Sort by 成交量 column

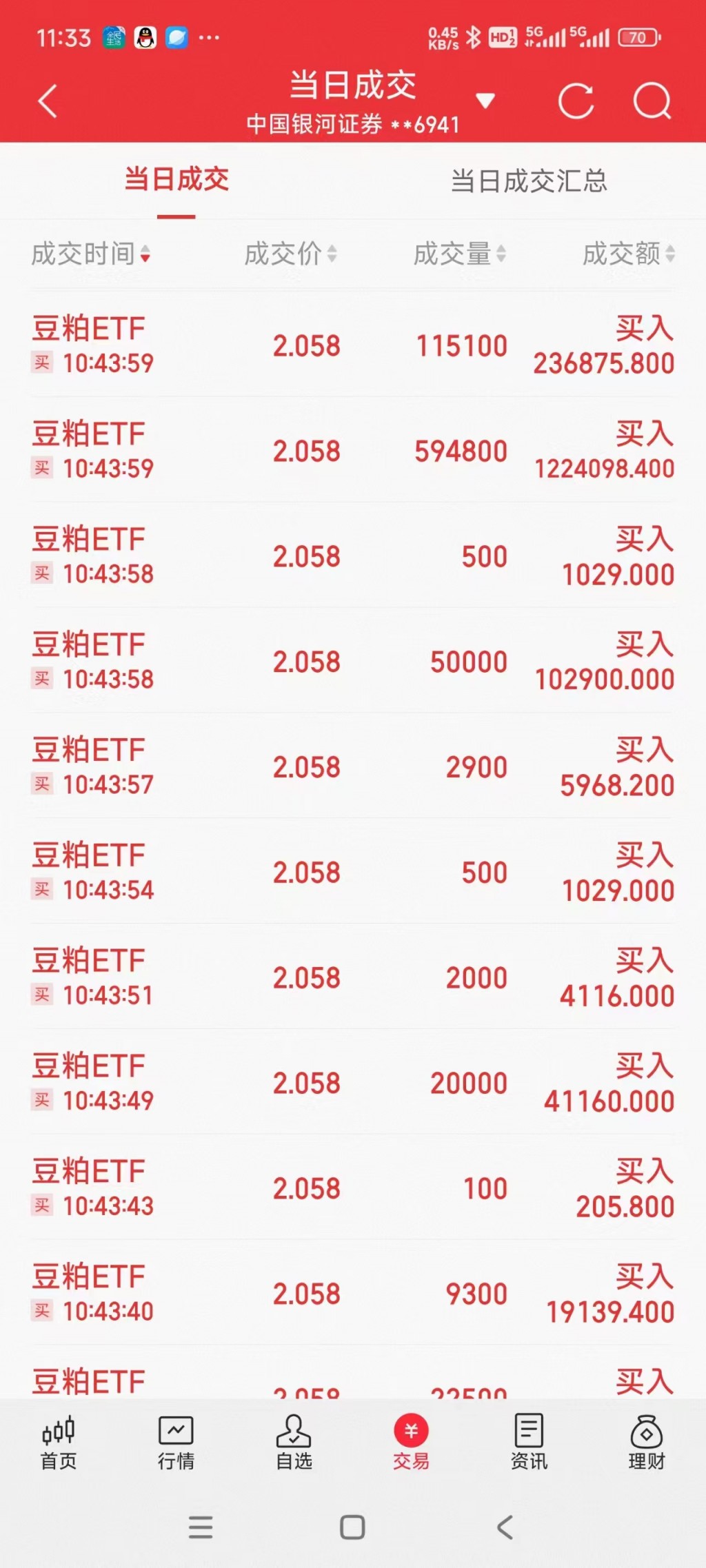tap(459, 254)
